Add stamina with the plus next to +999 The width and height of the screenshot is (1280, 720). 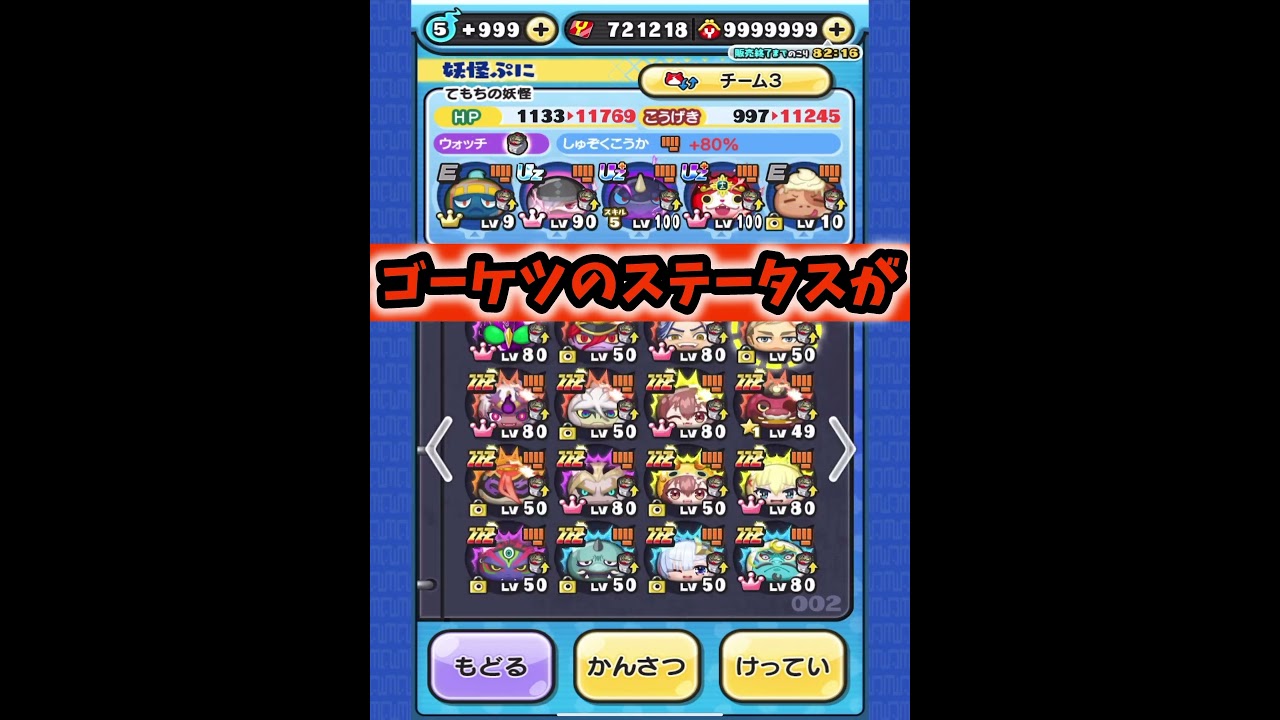tap(540, 29)
